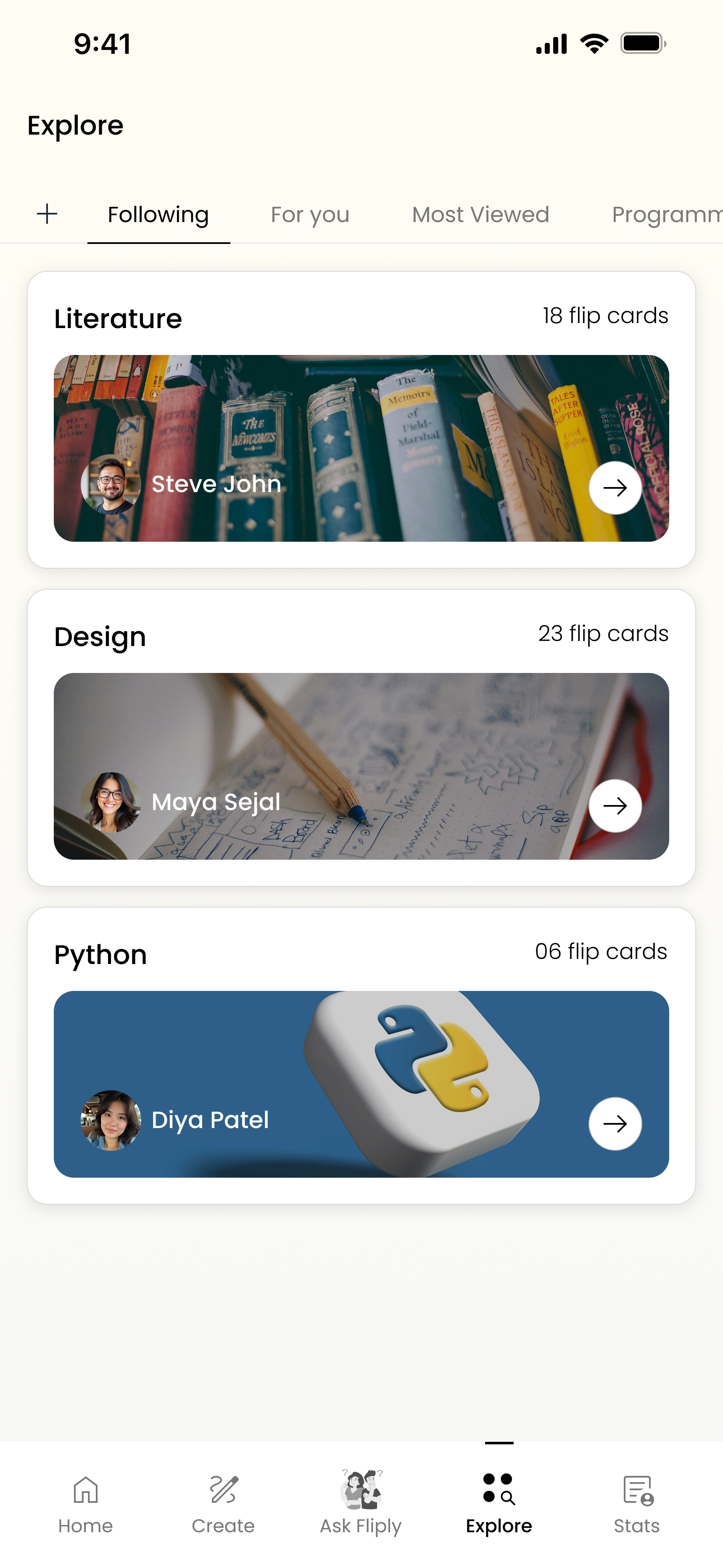Open the Programming tab
Image resolution: width=723 pixels, height=1568 pixels.
pos(666,215)
